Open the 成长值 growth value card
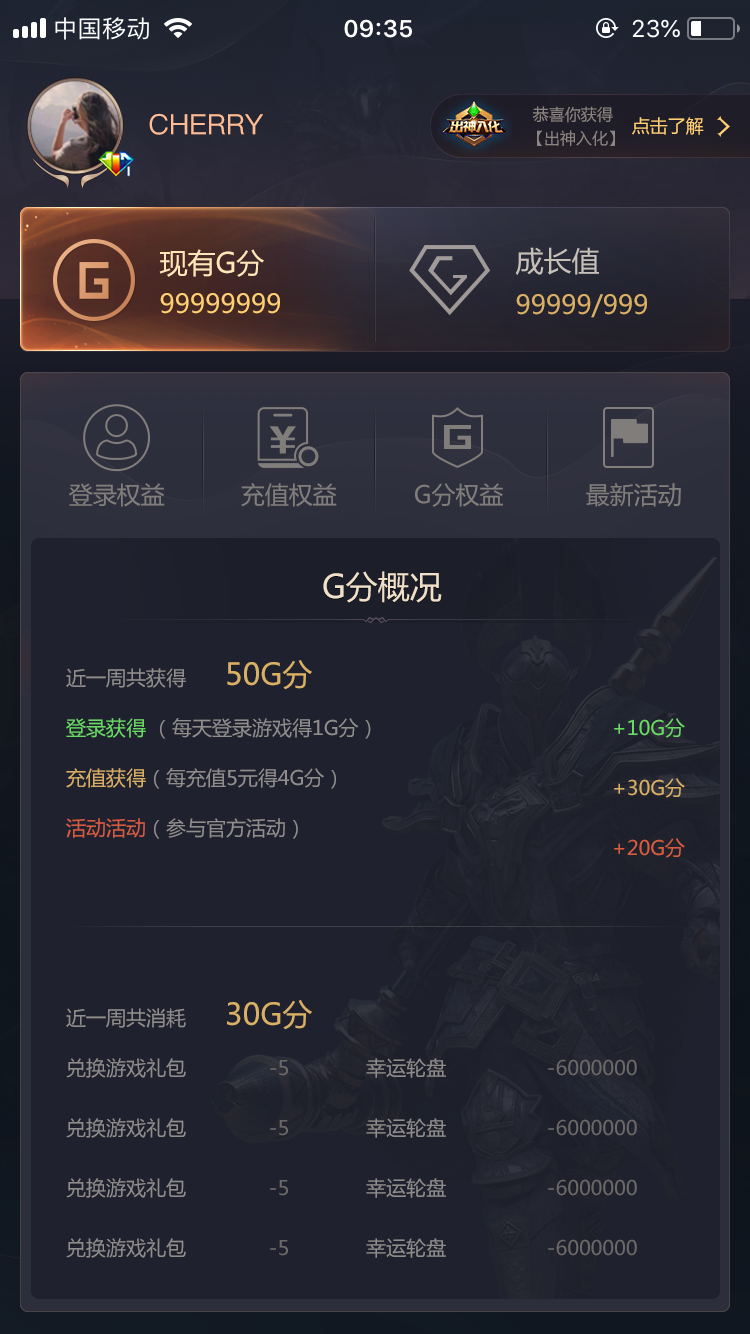750x1334 pixels. [x=552, y=281]
